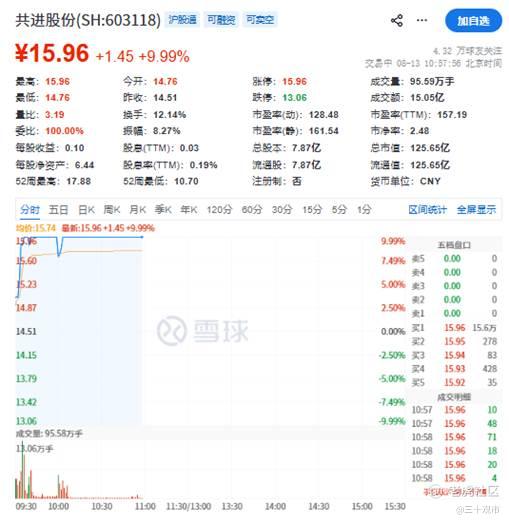The height and width of the screenshot is (521, 509).
Task: Share this stock page
Action: 397,21
